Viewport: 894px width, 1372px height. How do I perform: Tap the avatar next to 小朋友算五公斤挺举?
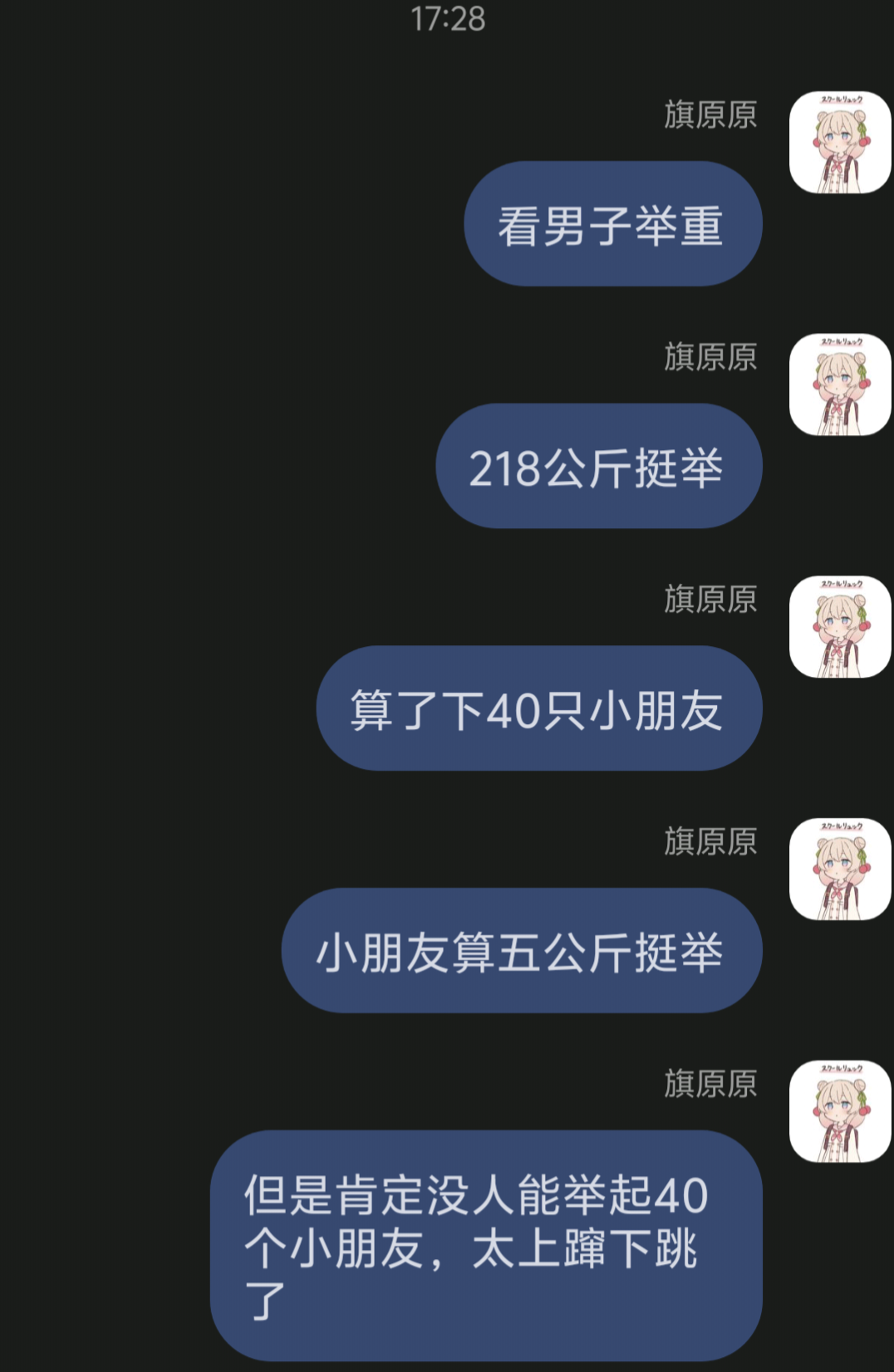pyautogui.click(x=840, y=870)
